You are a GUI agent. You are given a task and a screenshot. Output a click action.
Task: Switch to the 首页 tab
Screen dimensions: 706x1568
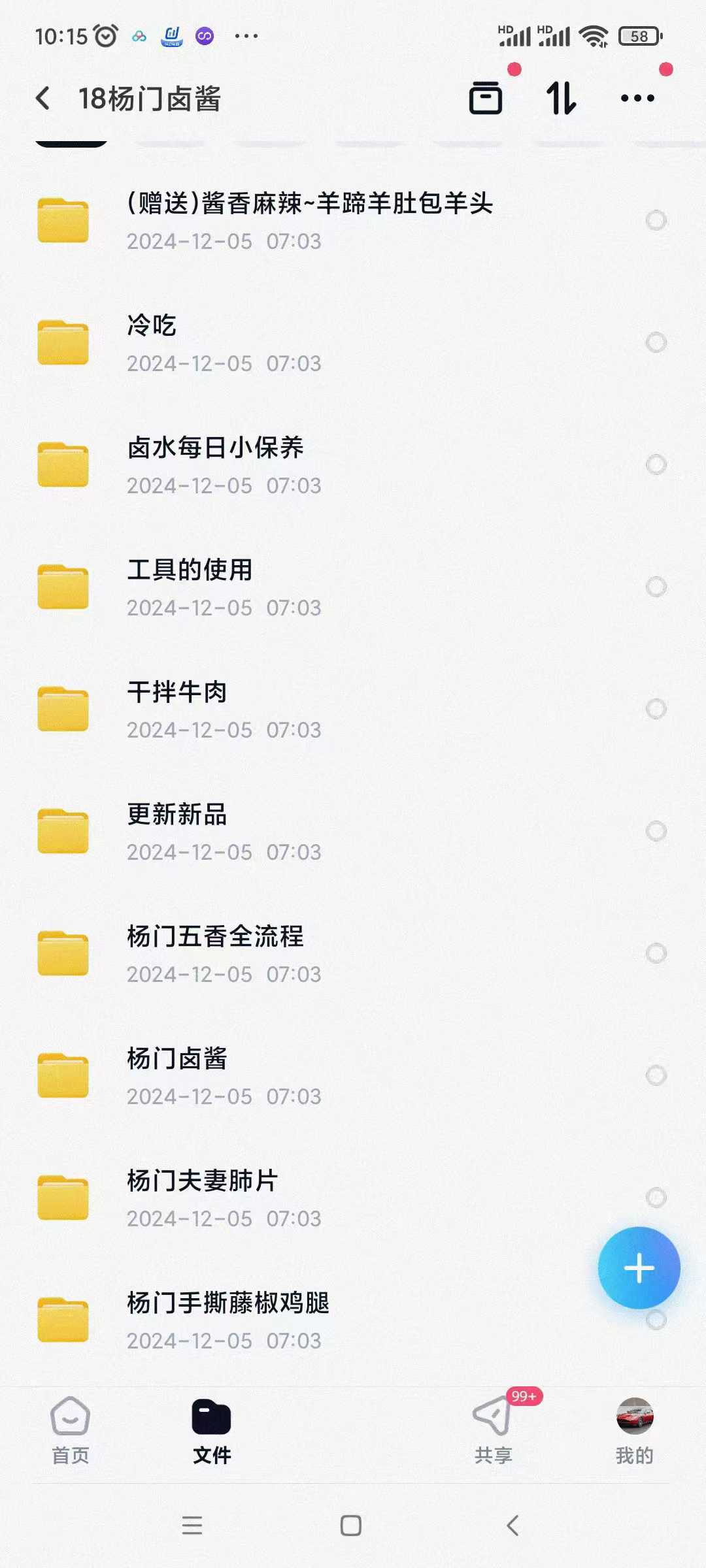point(70,1431)
